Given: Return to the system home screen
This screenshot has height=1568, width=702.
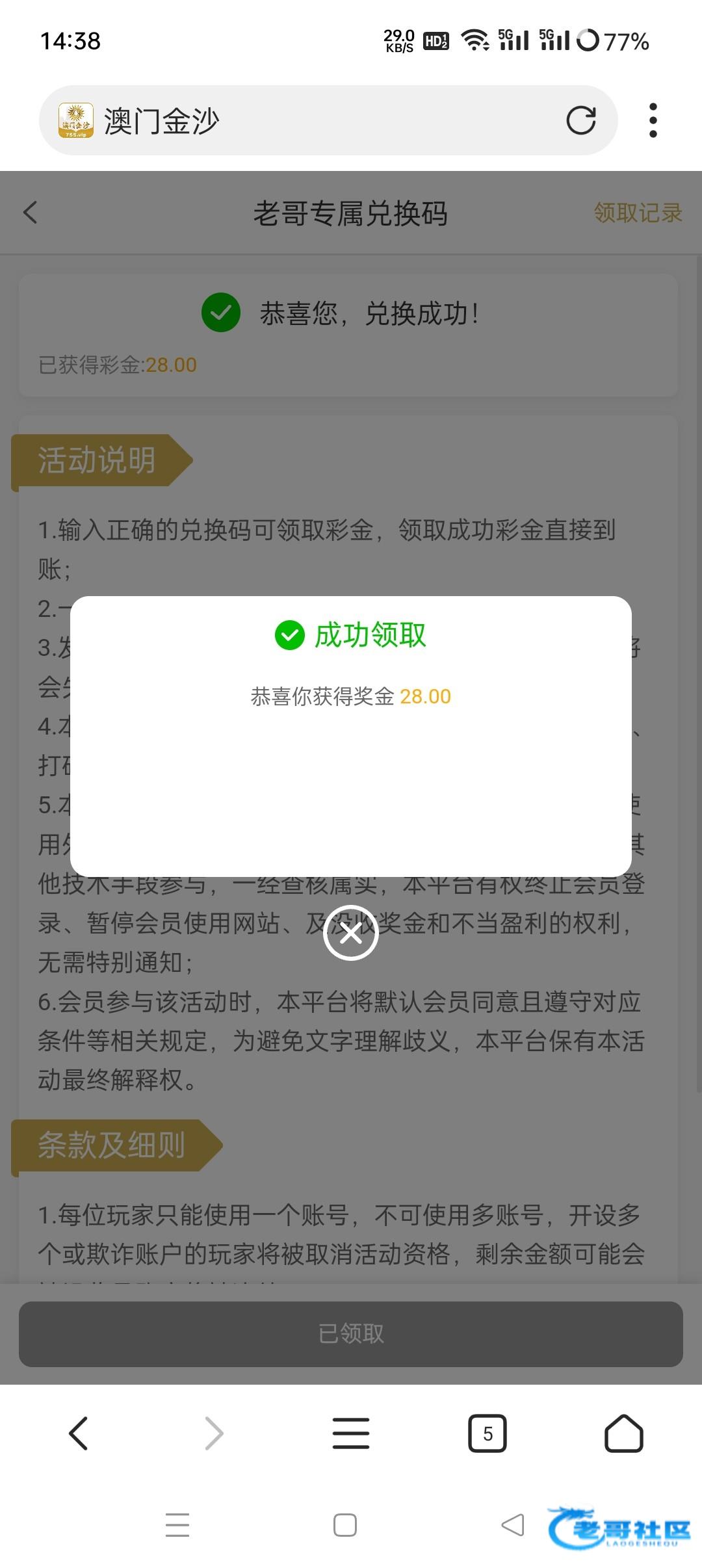Looking at the screenshot, I should [345, 1525].
